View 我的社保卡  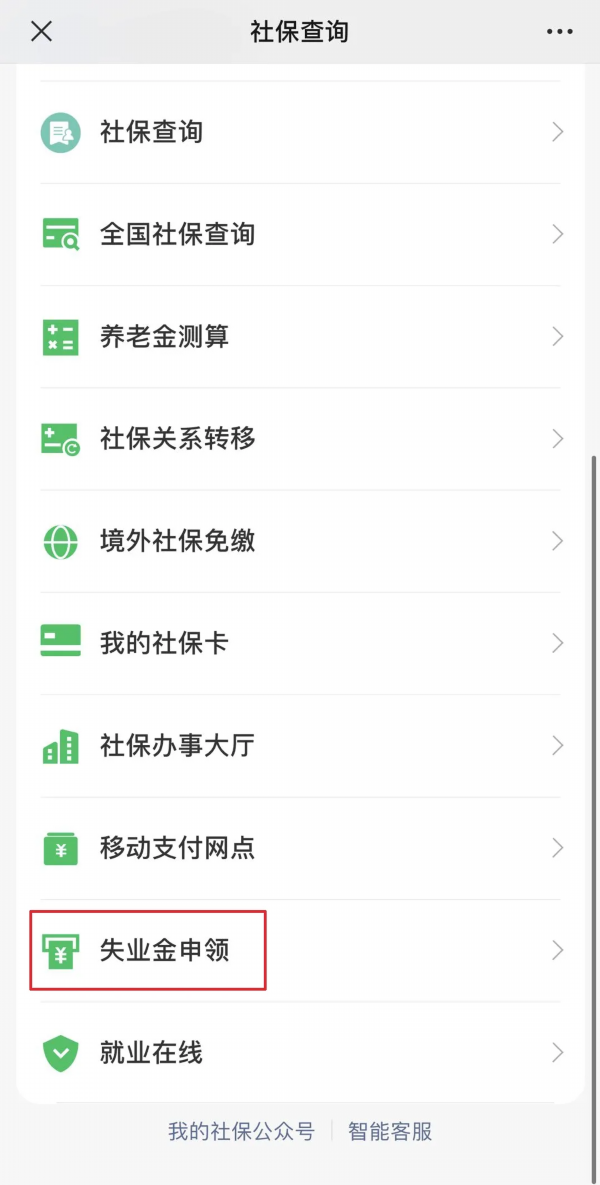click(x=300, y=643)
